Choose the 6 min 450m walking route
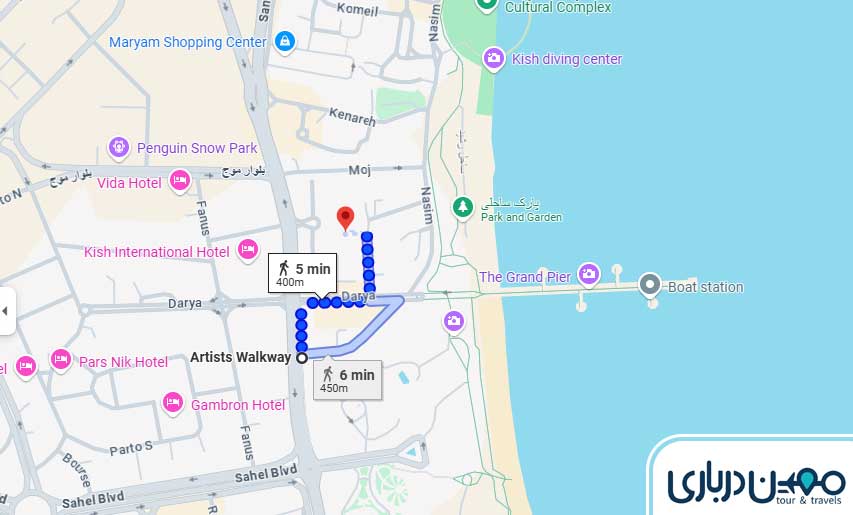Image resolution: width=853 pixels, height=515 pixels. [348, 380]
